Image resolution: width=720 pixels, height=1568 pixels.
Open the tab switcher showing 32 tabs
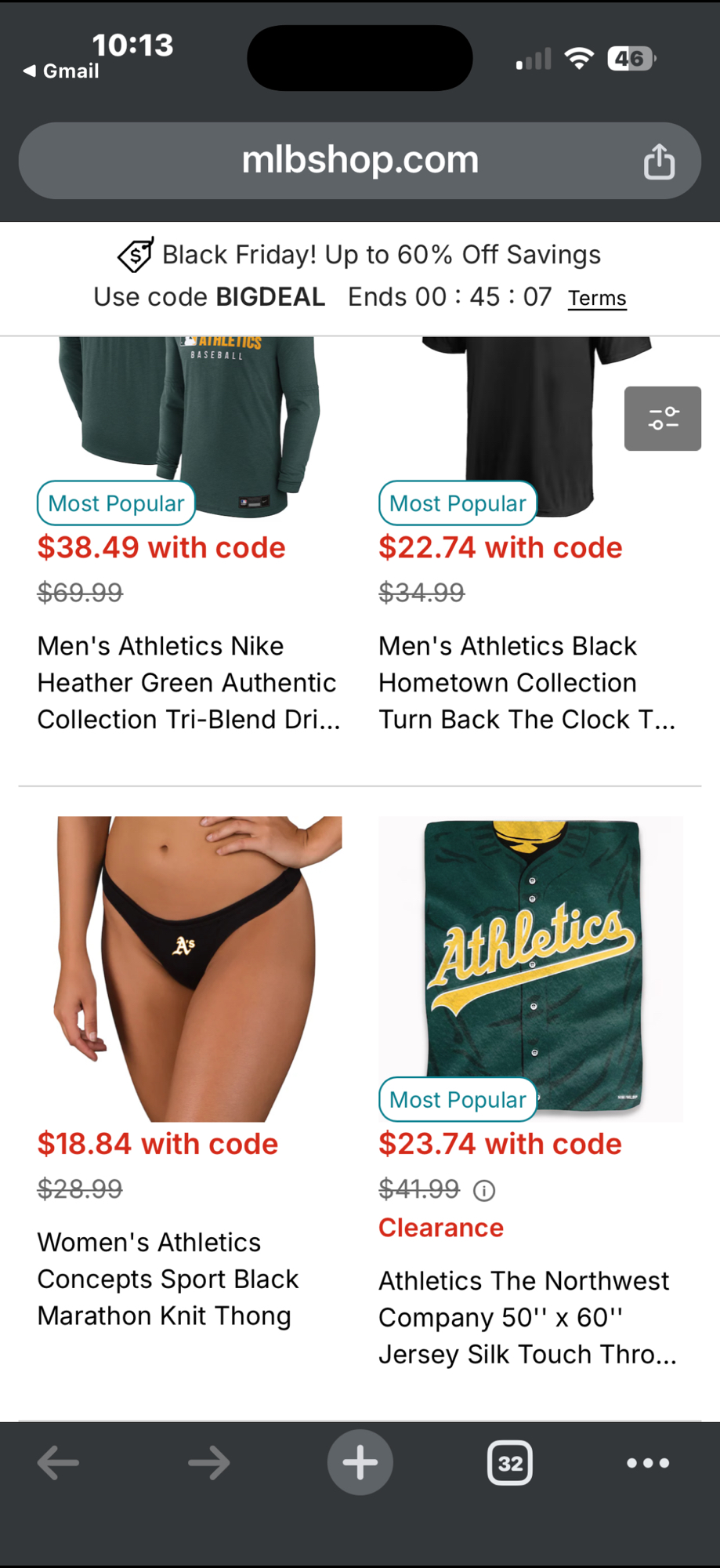(510, 1463)
